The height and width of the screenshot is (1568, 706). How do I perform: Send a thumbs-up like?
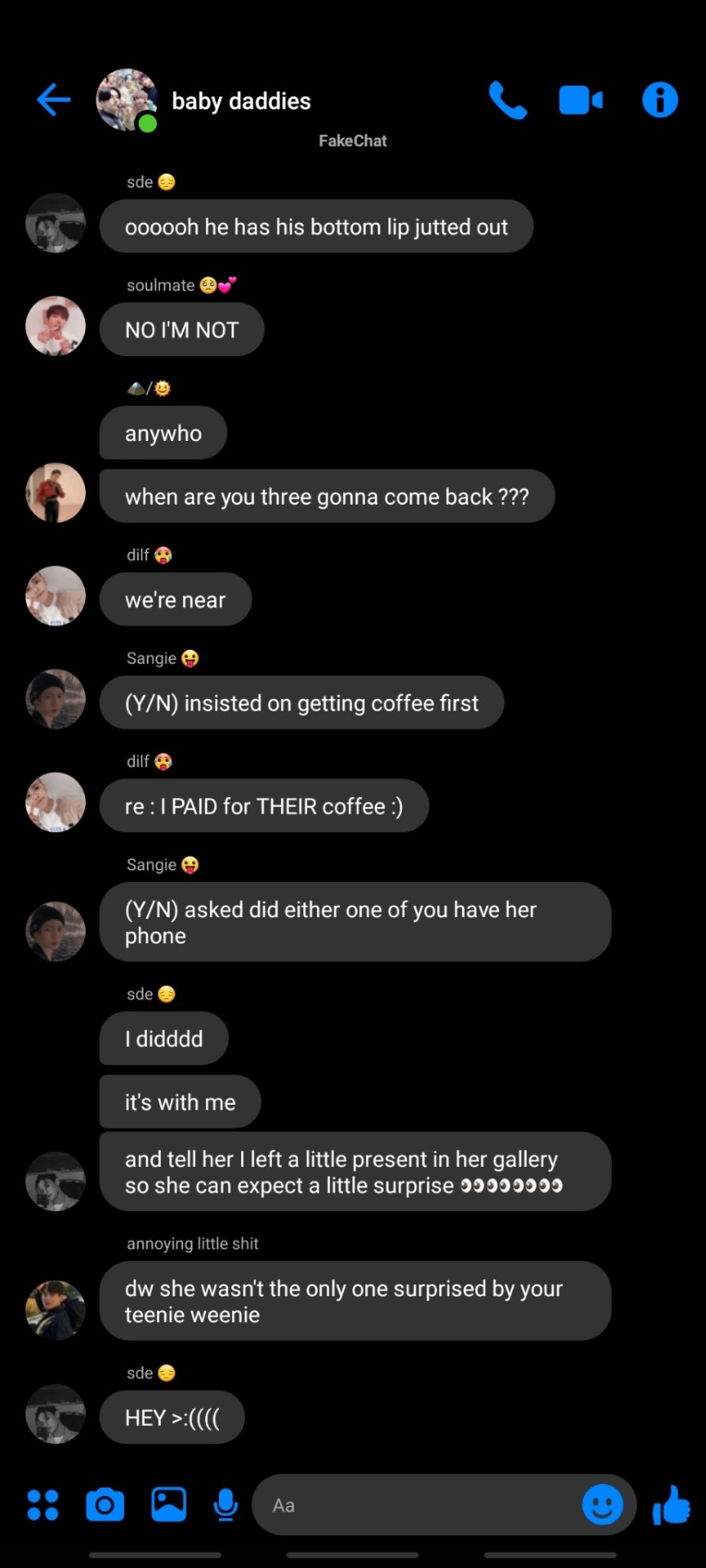point(672,1504)
